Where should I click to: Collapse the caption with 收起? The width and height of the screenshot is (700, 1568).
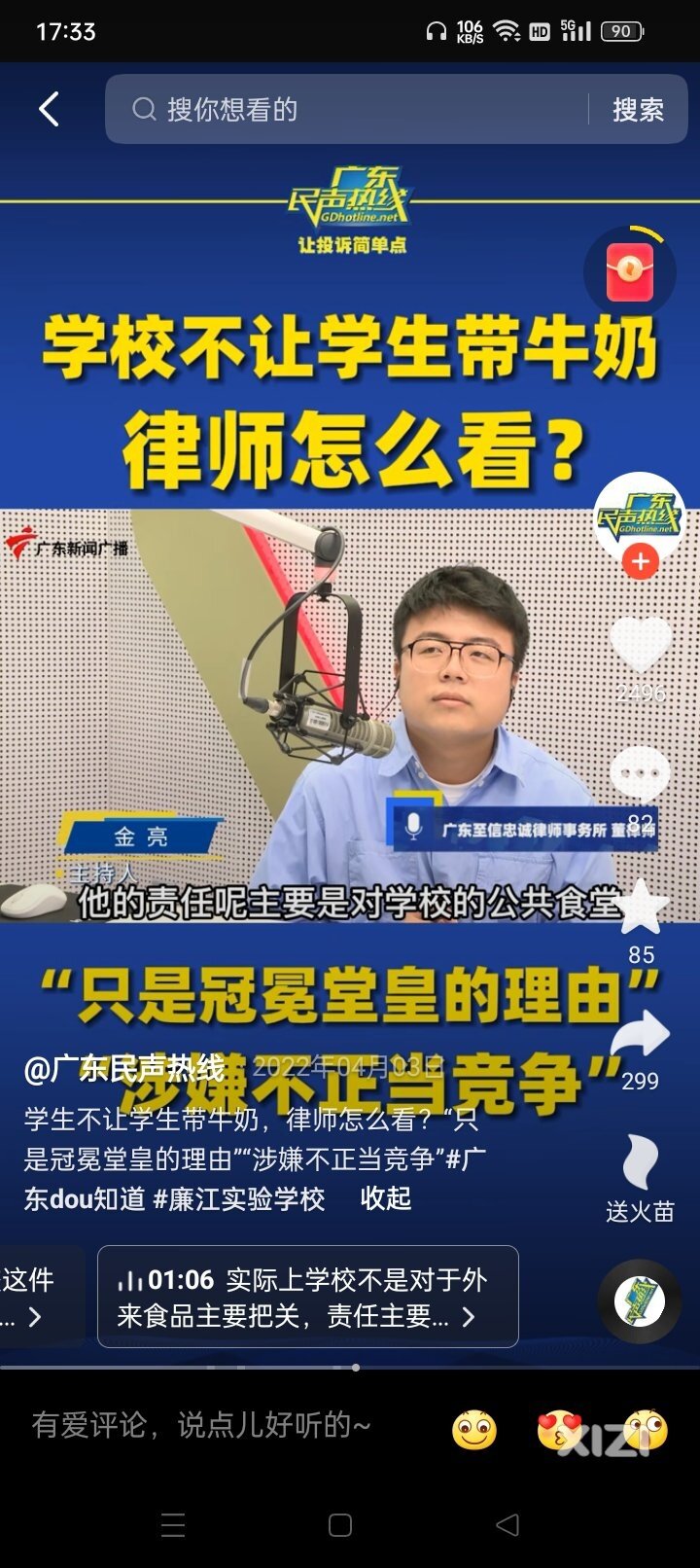[386, 1198]
